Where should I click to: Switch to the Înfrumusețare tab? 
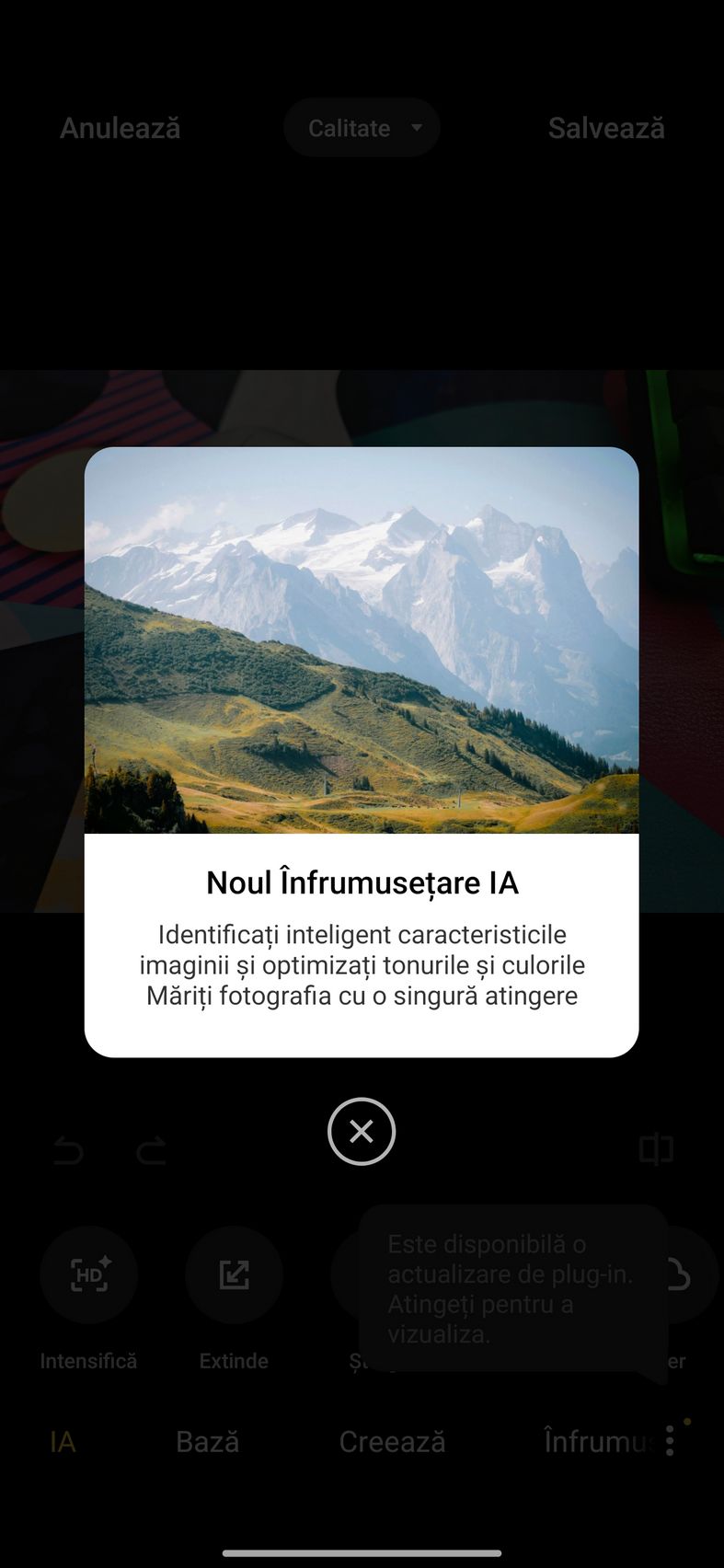tap(599, 1441)
